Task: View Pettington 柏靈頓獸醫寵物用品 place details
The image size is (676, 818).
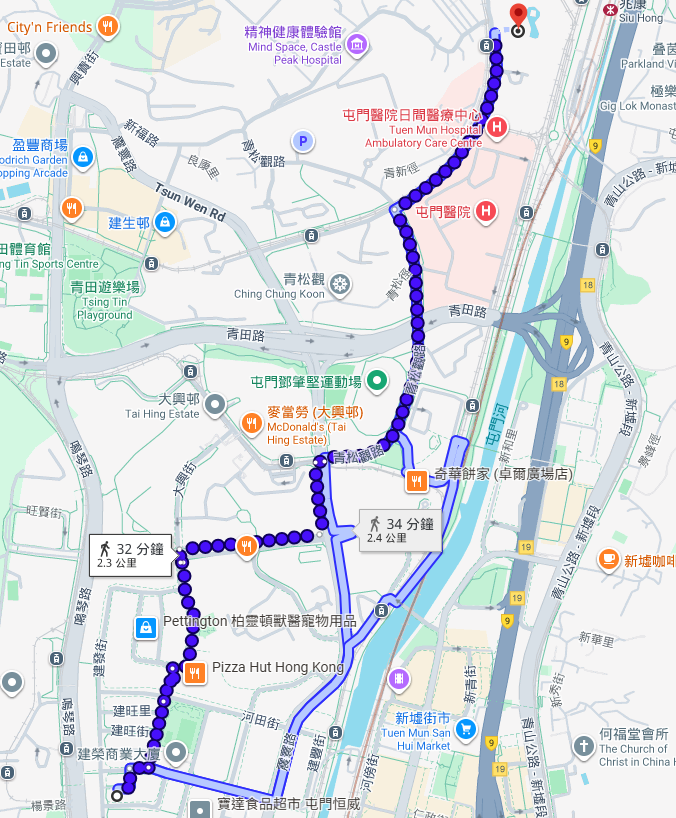Action: point(146,628)
